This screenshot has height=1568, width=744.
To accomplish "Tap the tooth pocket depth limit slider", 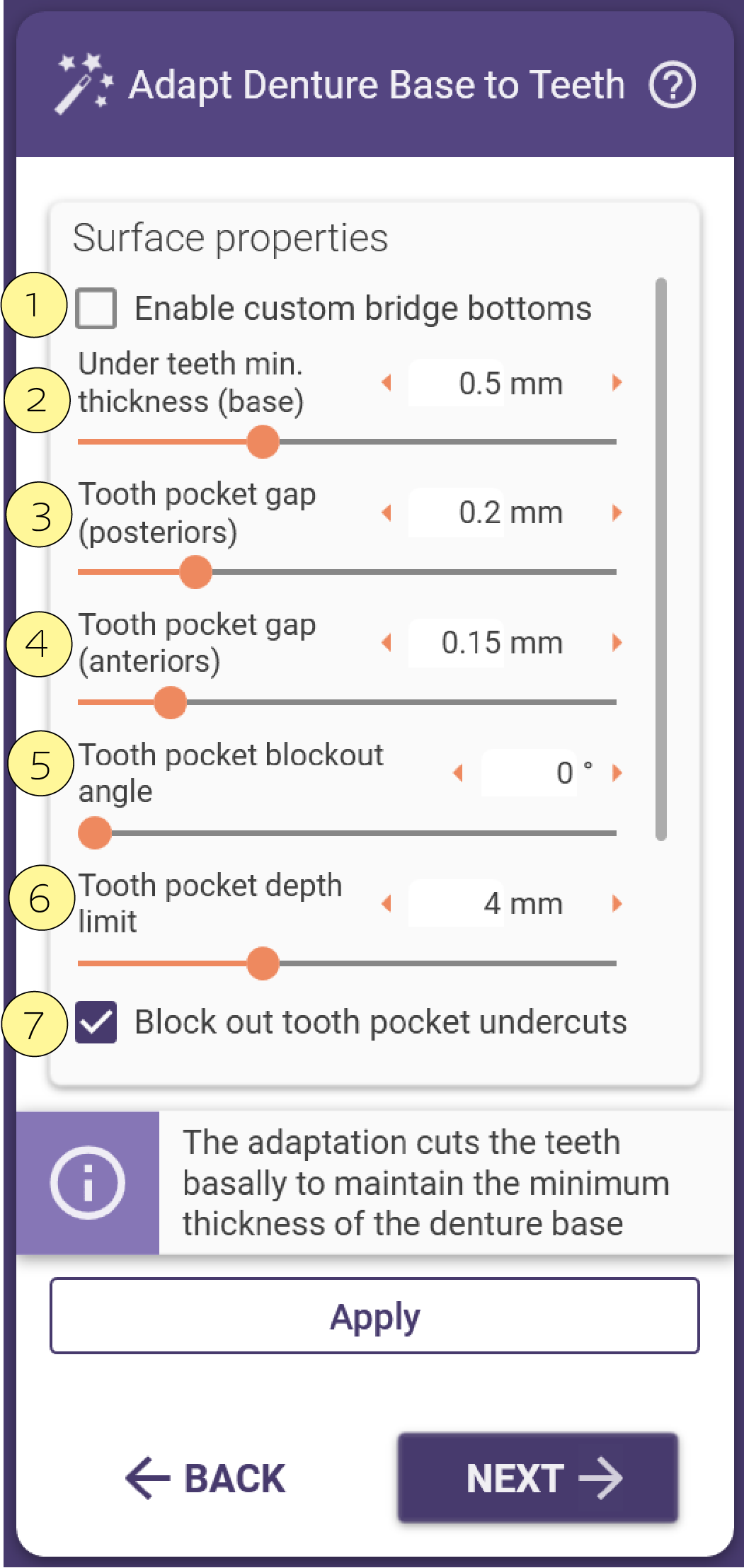I will pyautogui.click(x=347, y=963).
